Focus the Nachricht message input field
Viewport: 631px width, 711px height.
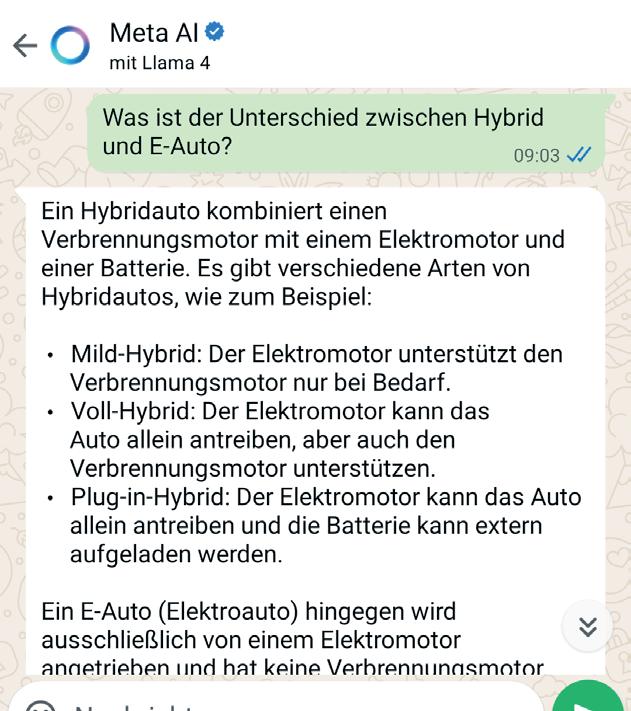(x=280, y=702)
